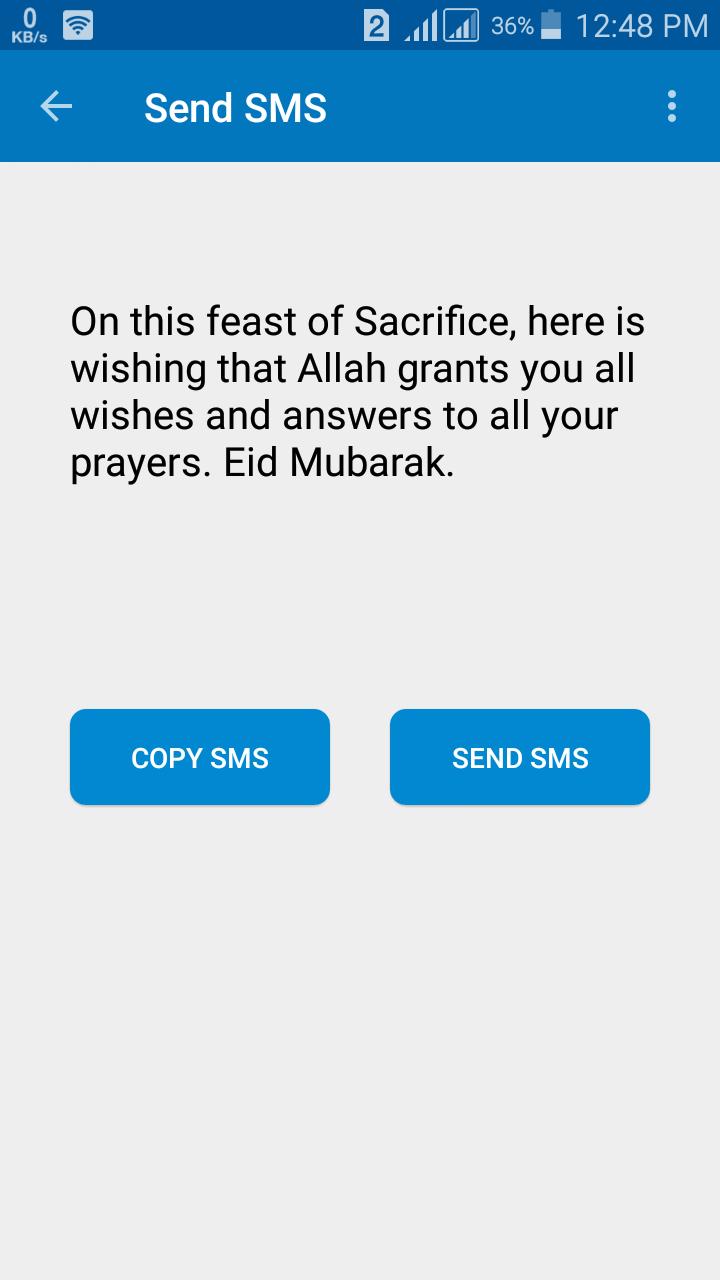Viewport: 720px width, 1280px height.
Task: Open the app options via the menu dots
Action: click(x=670, y=106)
